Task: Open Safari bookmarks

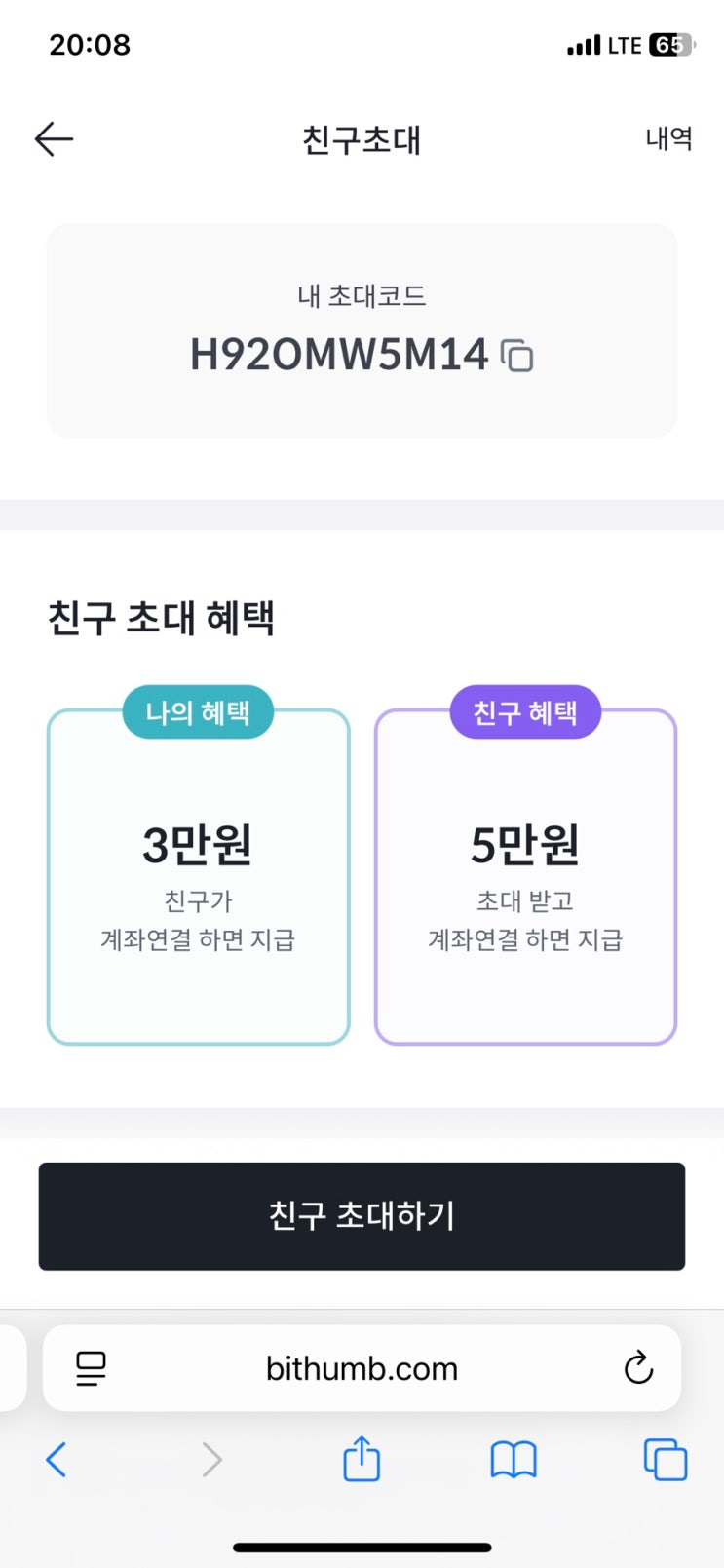Action: [x=514, y=1460]
